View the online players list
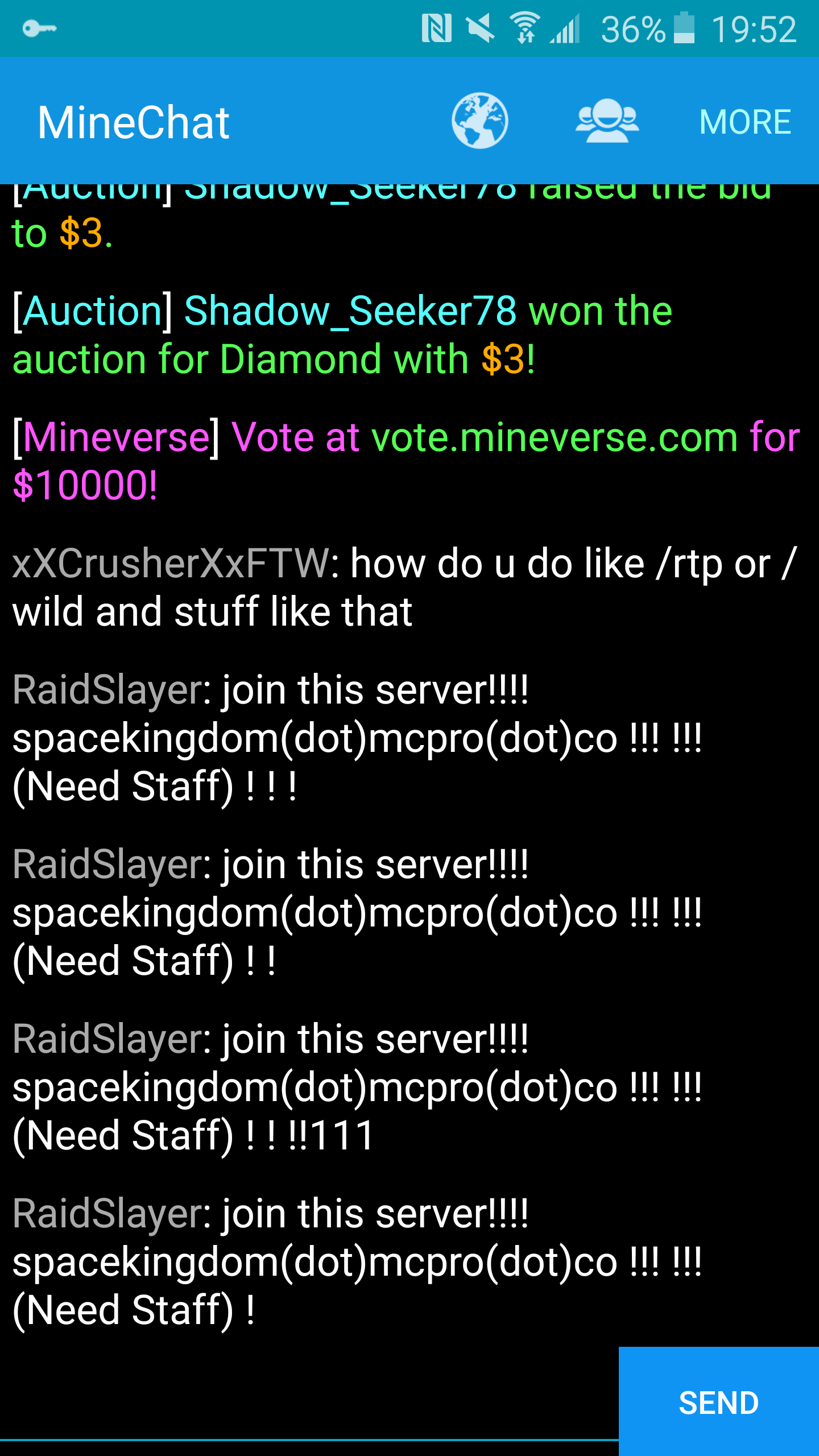 click(607, 121)
